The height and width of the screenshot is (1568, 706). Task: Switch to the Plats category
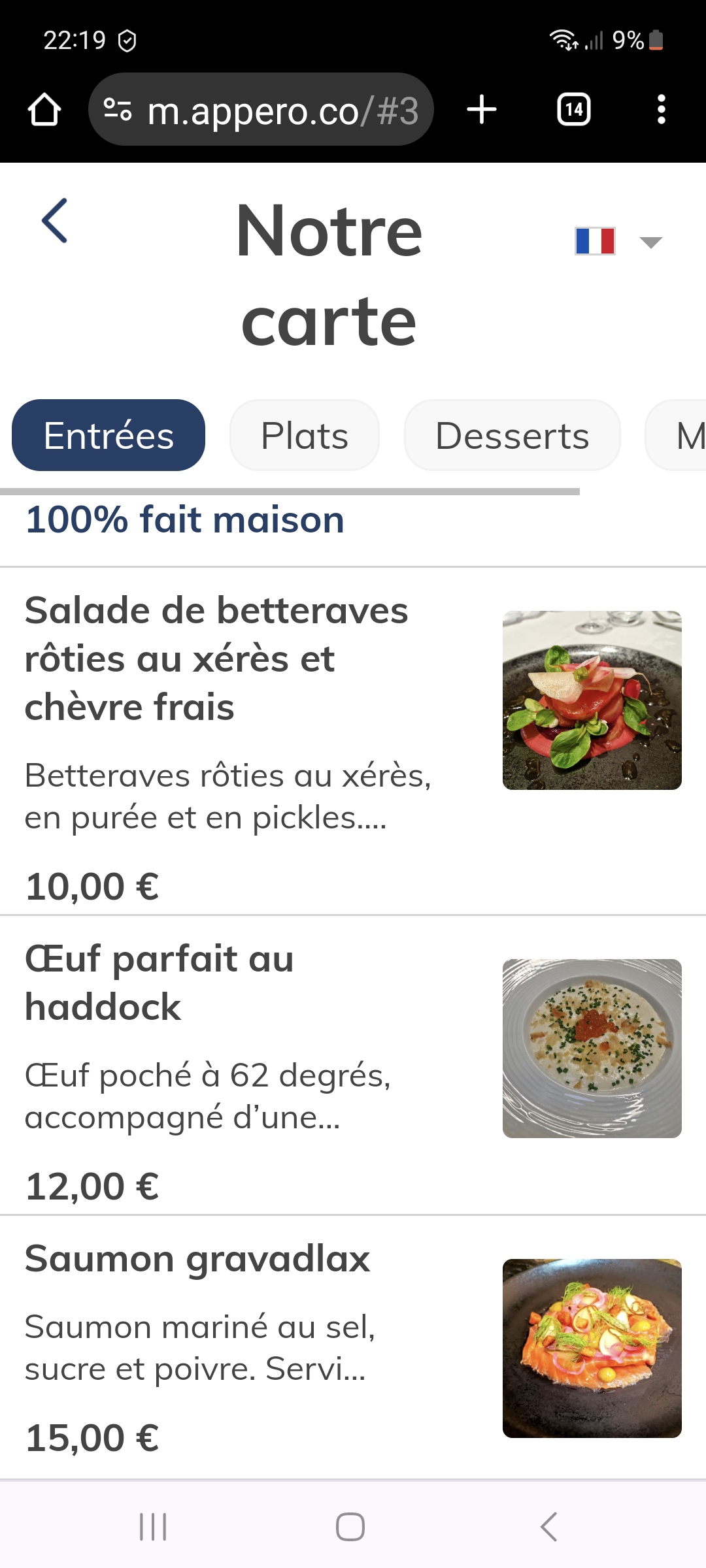click(305, 436)
